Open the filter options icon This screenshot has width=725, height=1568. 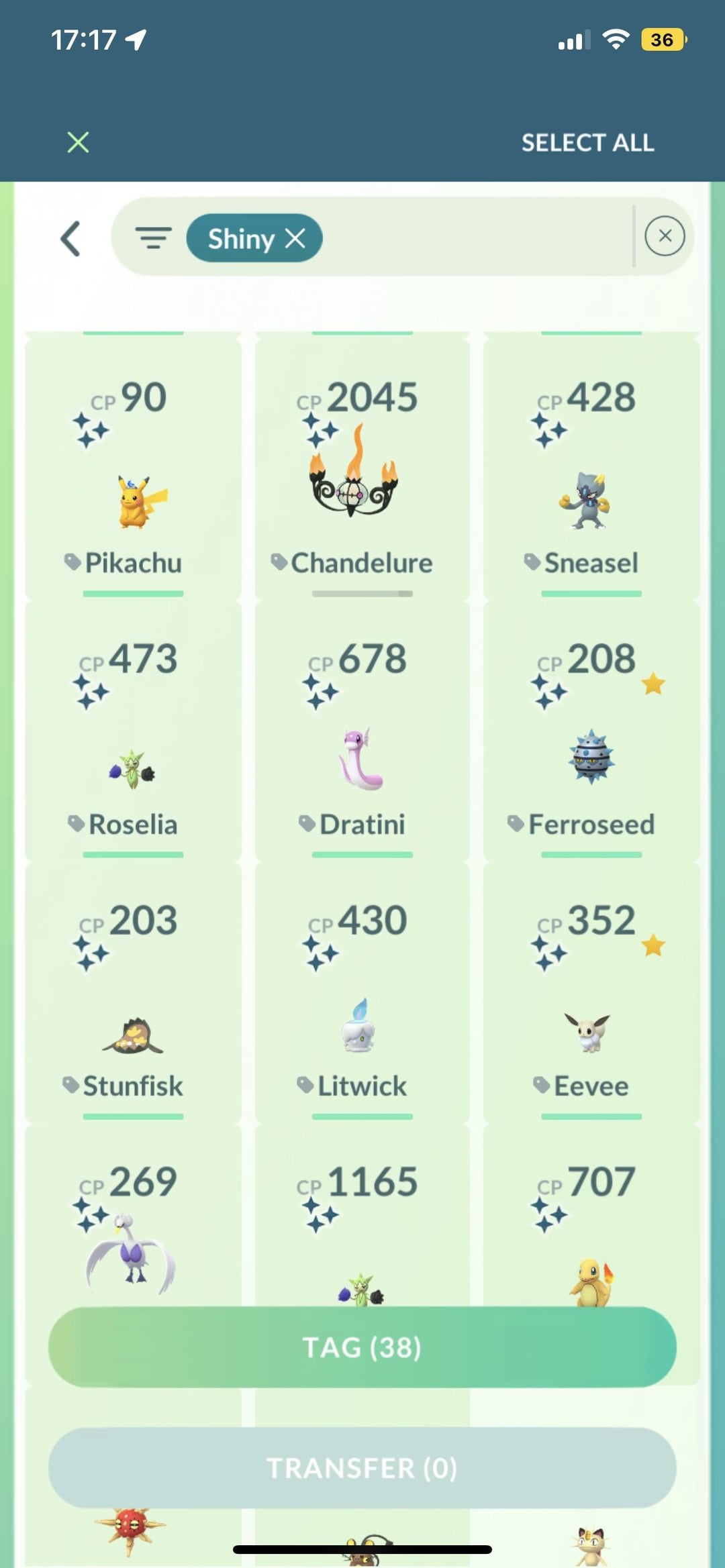(153, 238)
